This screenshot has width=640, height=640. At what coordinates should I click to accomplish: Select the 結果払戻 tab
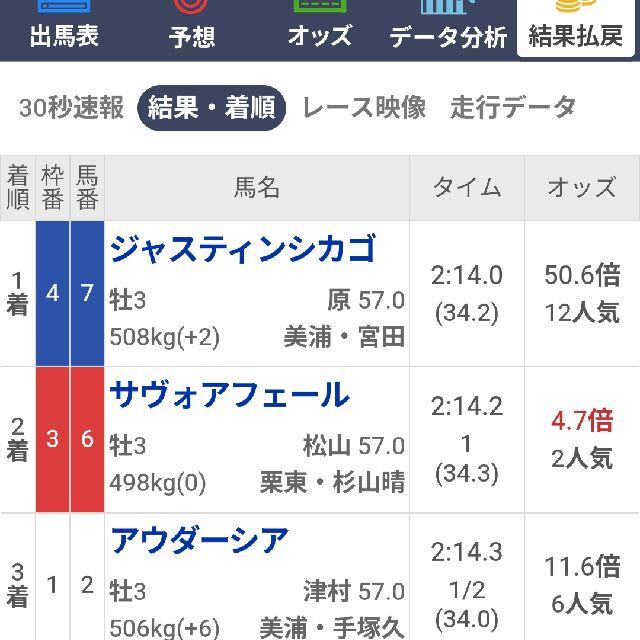pos(576,27)
